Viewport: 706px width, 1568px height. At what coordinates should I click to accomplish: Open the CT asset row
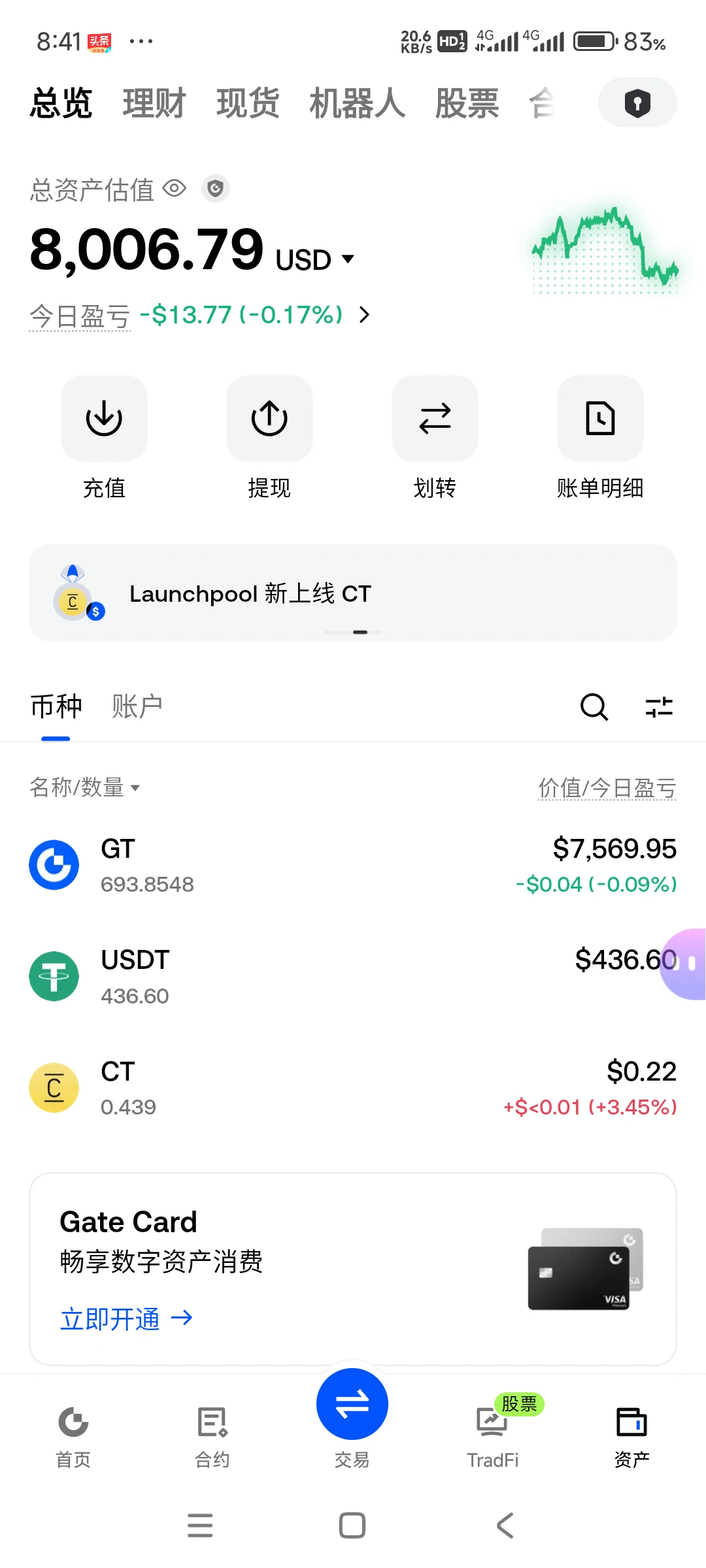[x=353, y=1088]
